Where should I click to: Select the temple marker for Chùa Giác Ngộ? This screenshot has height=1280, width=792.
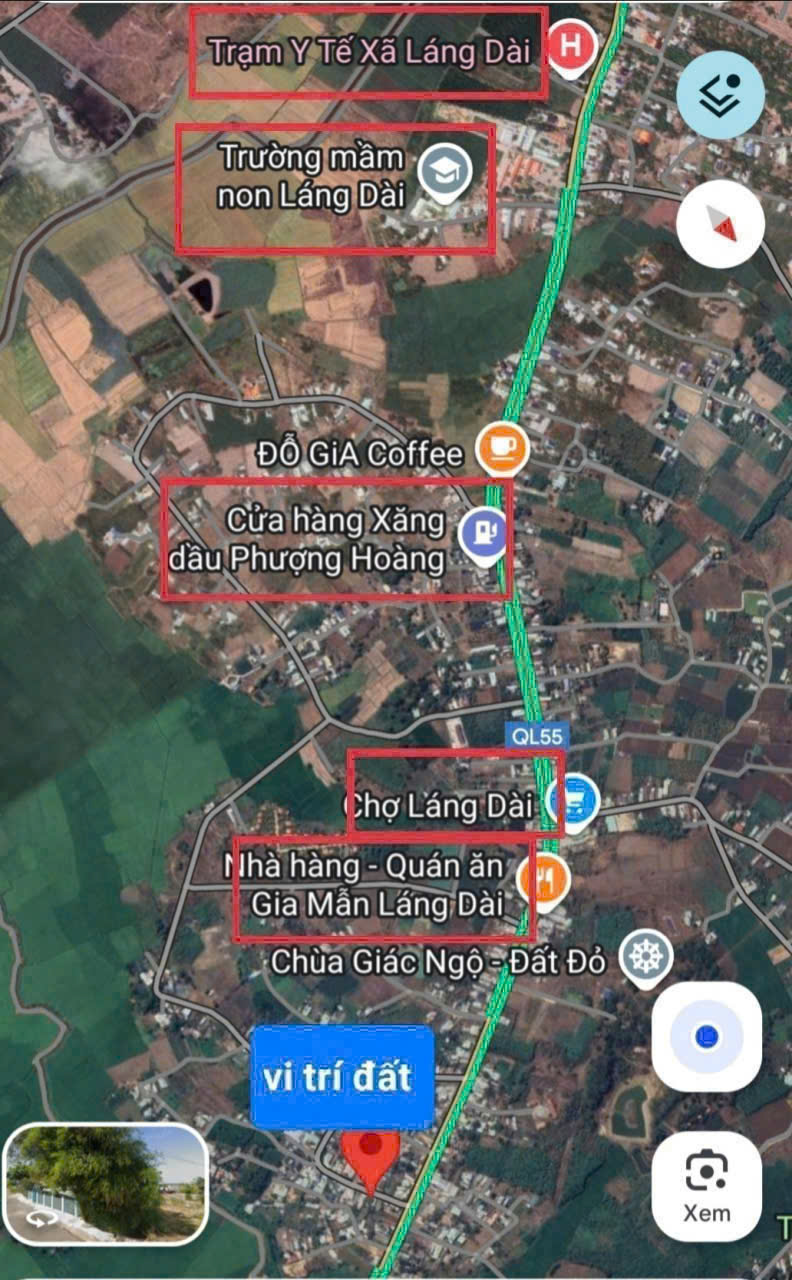point(646,957)
